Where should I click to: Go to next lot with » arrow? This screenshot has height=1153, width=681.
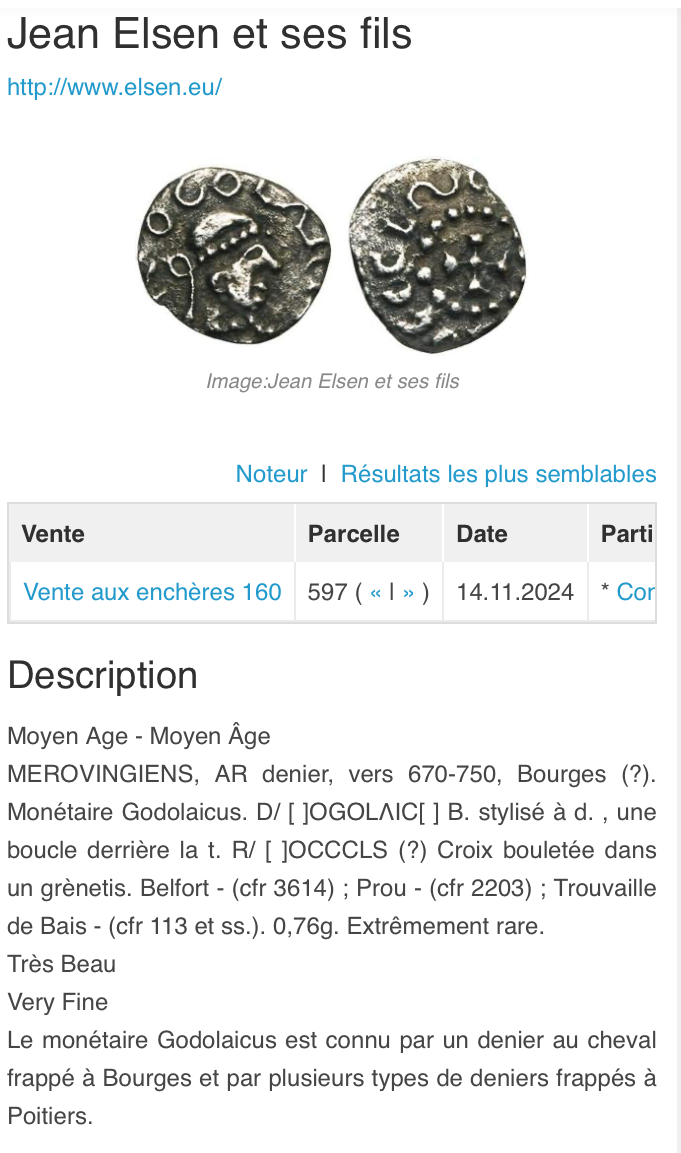coord(408,593)
